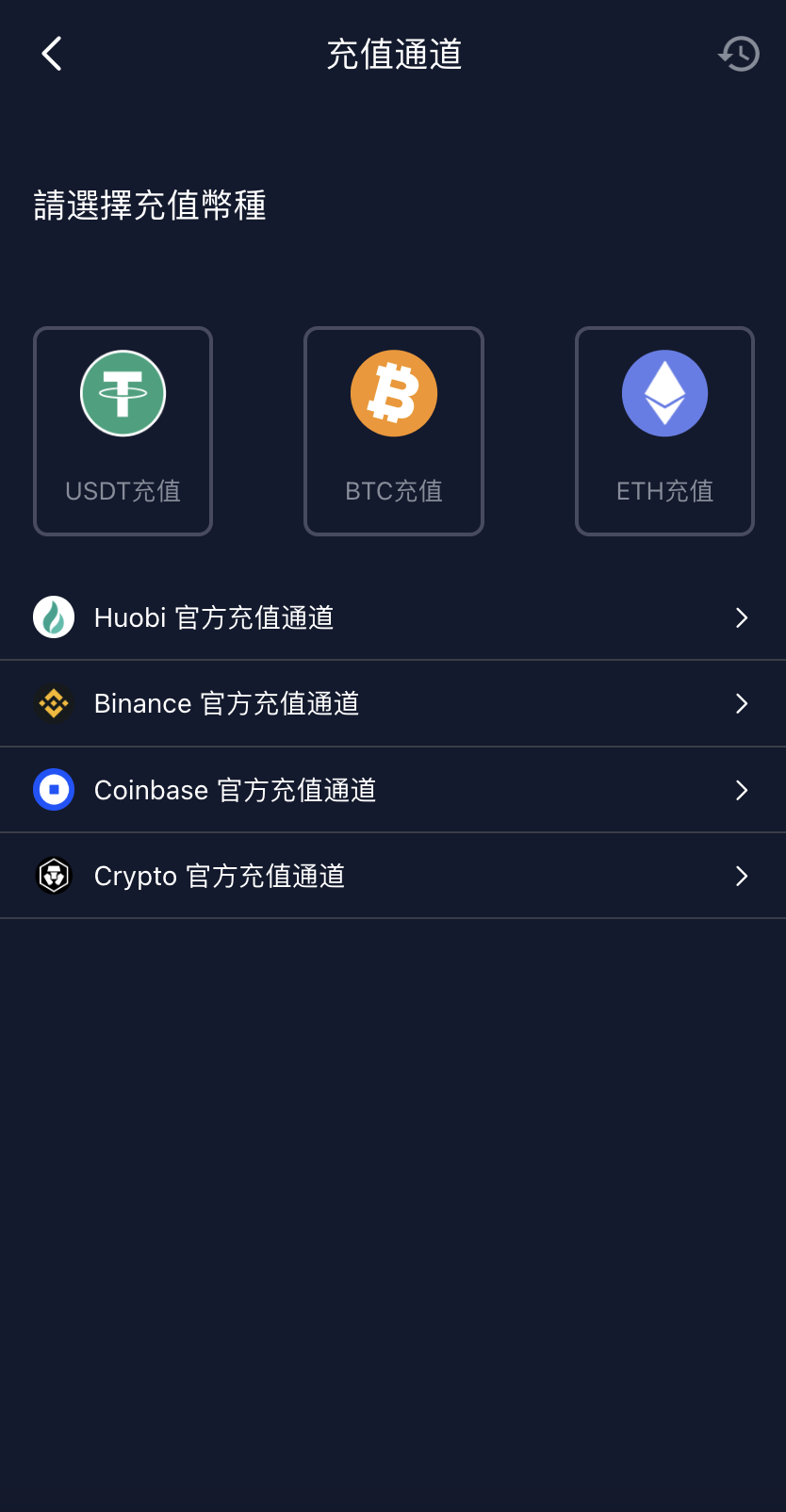Expand the Coinbase 官方充值通道 chevron
This screenshot has height=1512, width=786.
point(741,790)
